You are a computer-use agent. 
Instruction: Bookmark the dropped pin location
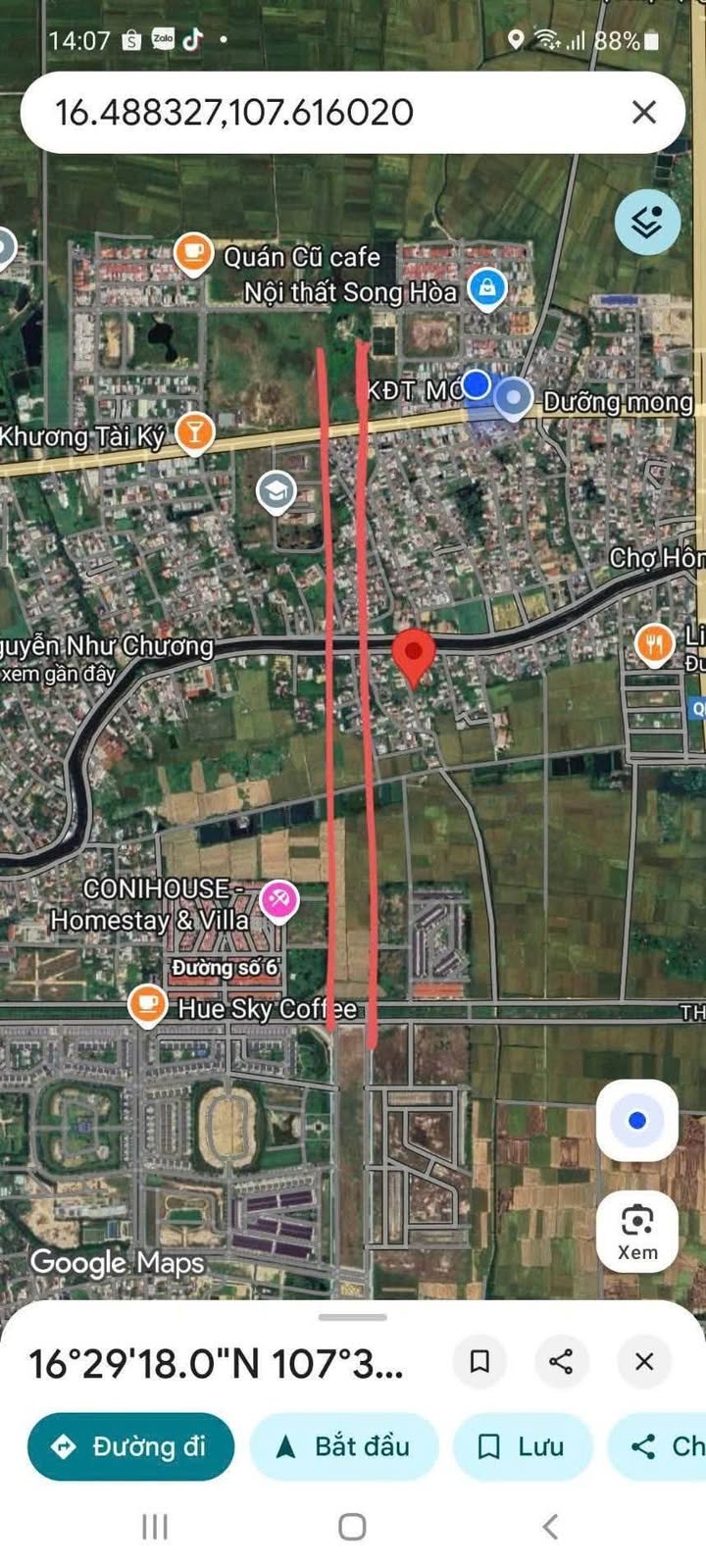coord(479,1361)
